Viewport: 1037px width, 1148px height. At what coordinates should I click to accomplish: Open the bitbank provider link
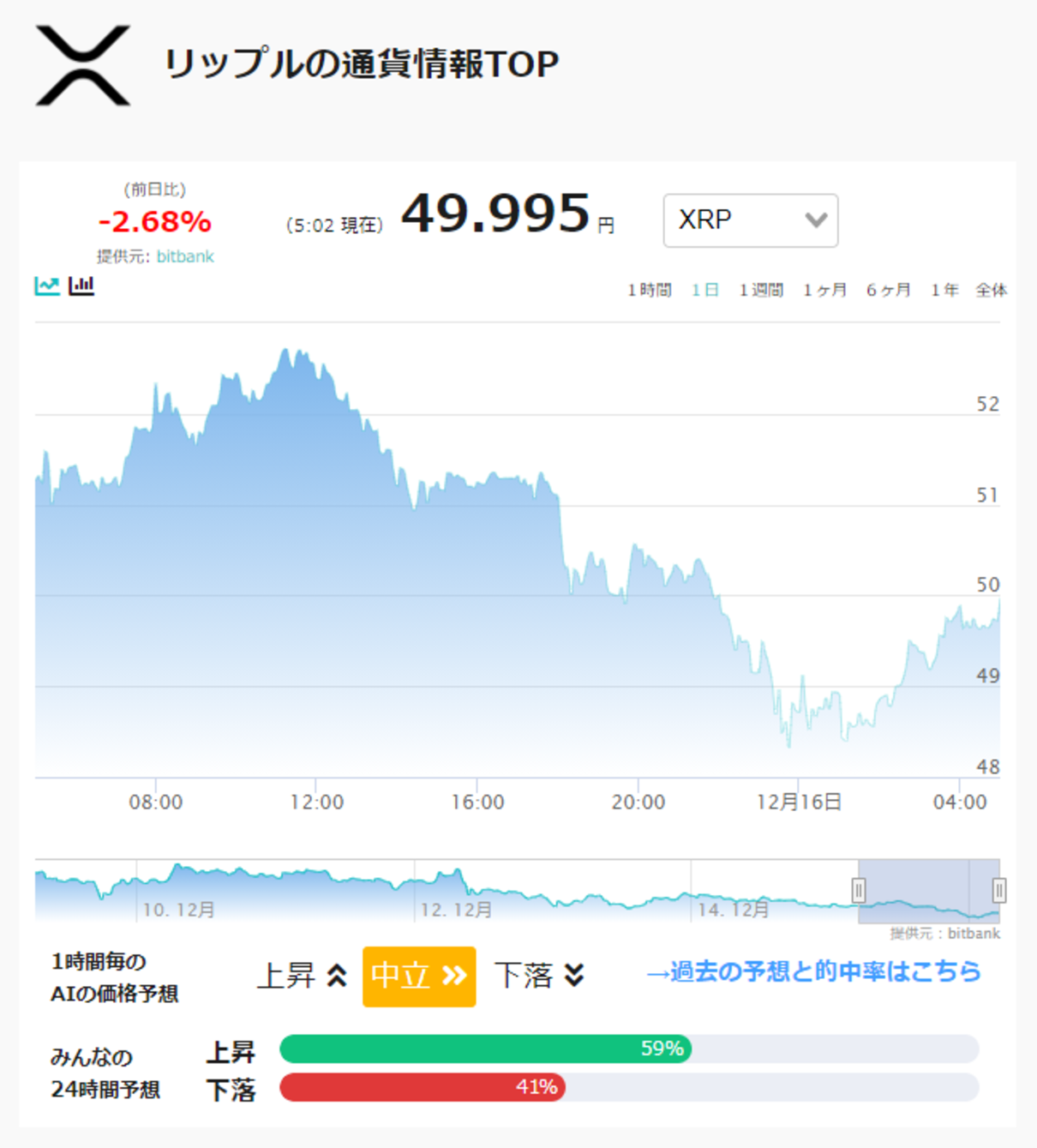point(185,256)
